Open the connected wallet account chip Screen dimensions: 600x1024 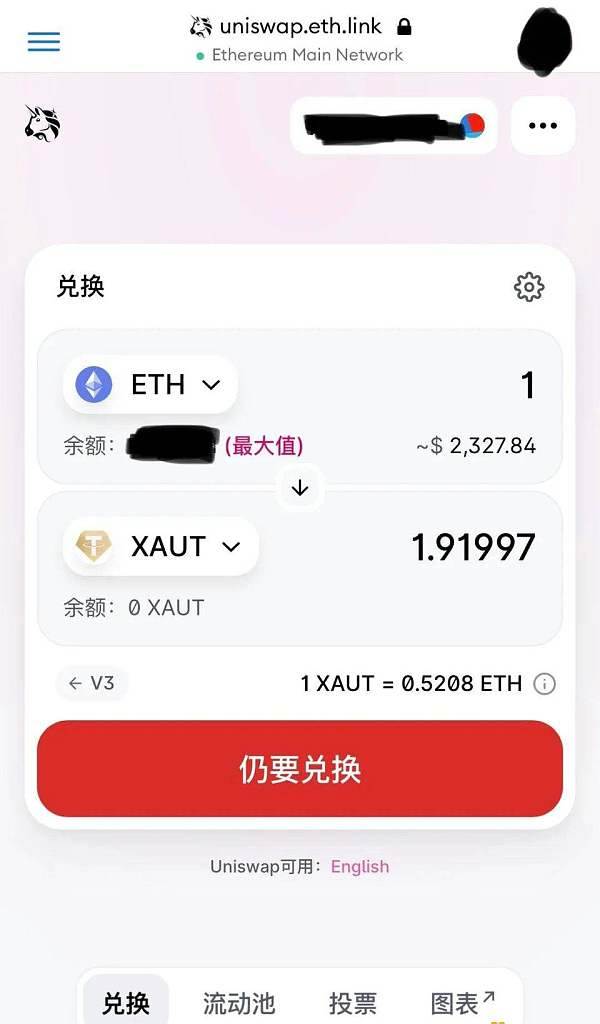pos(393,126)
